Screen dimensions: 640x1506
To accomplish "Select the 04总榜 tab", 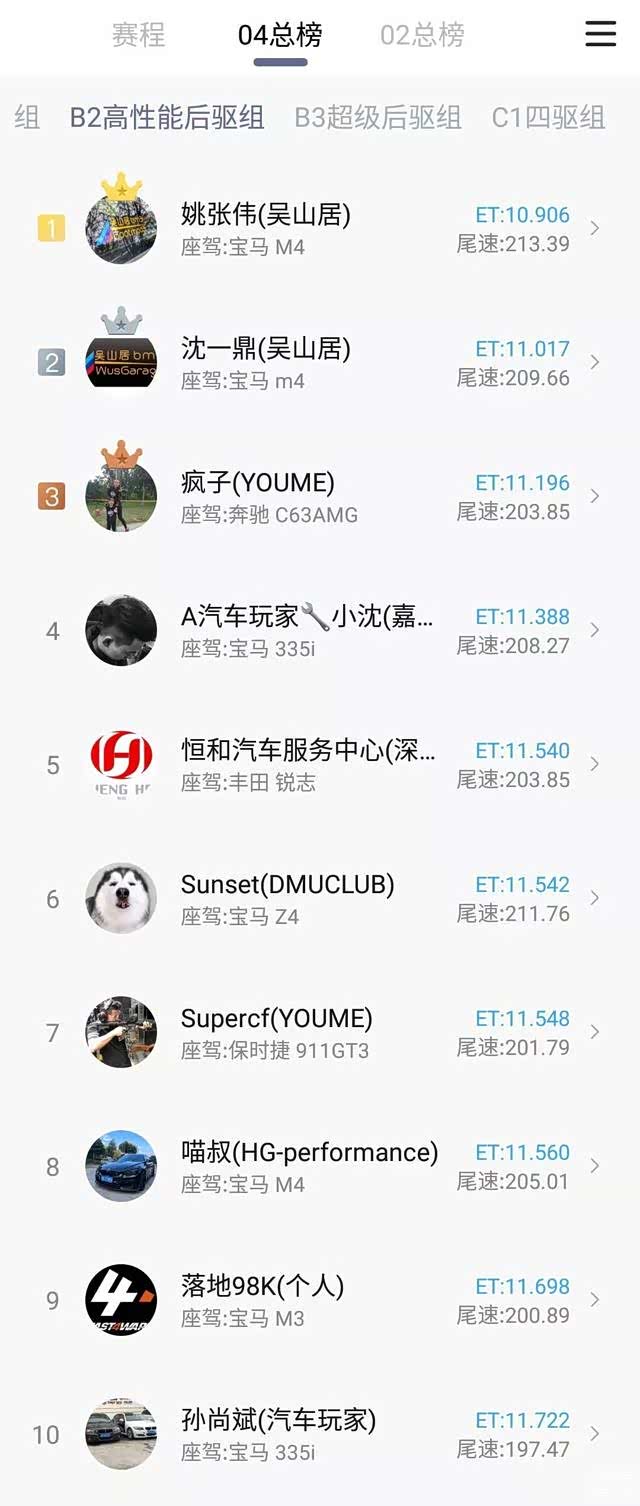I will pyautogui.click(x=280, y=35).
